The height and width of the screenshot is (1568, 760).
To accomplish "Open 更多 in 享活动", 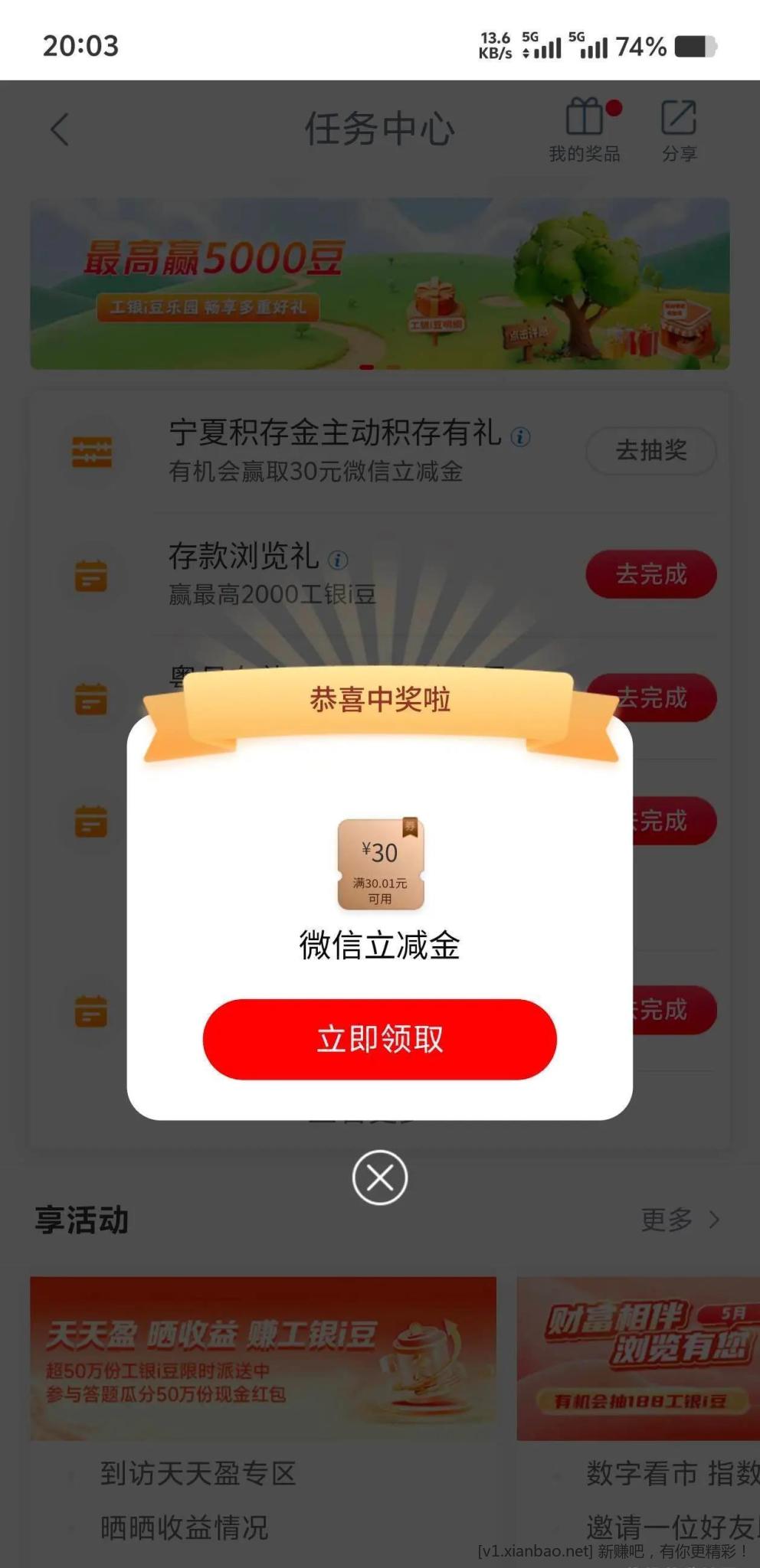I will [x=680, y=1220].
